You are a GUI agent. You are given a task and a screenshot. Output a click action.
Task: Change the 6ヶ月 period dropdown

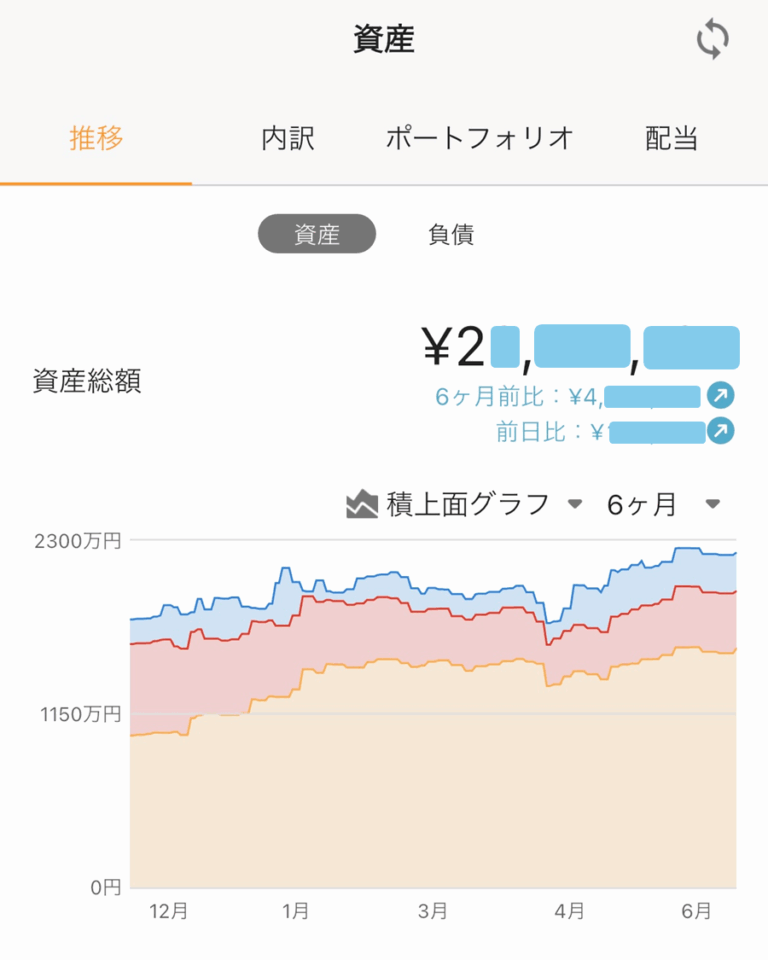663,504
